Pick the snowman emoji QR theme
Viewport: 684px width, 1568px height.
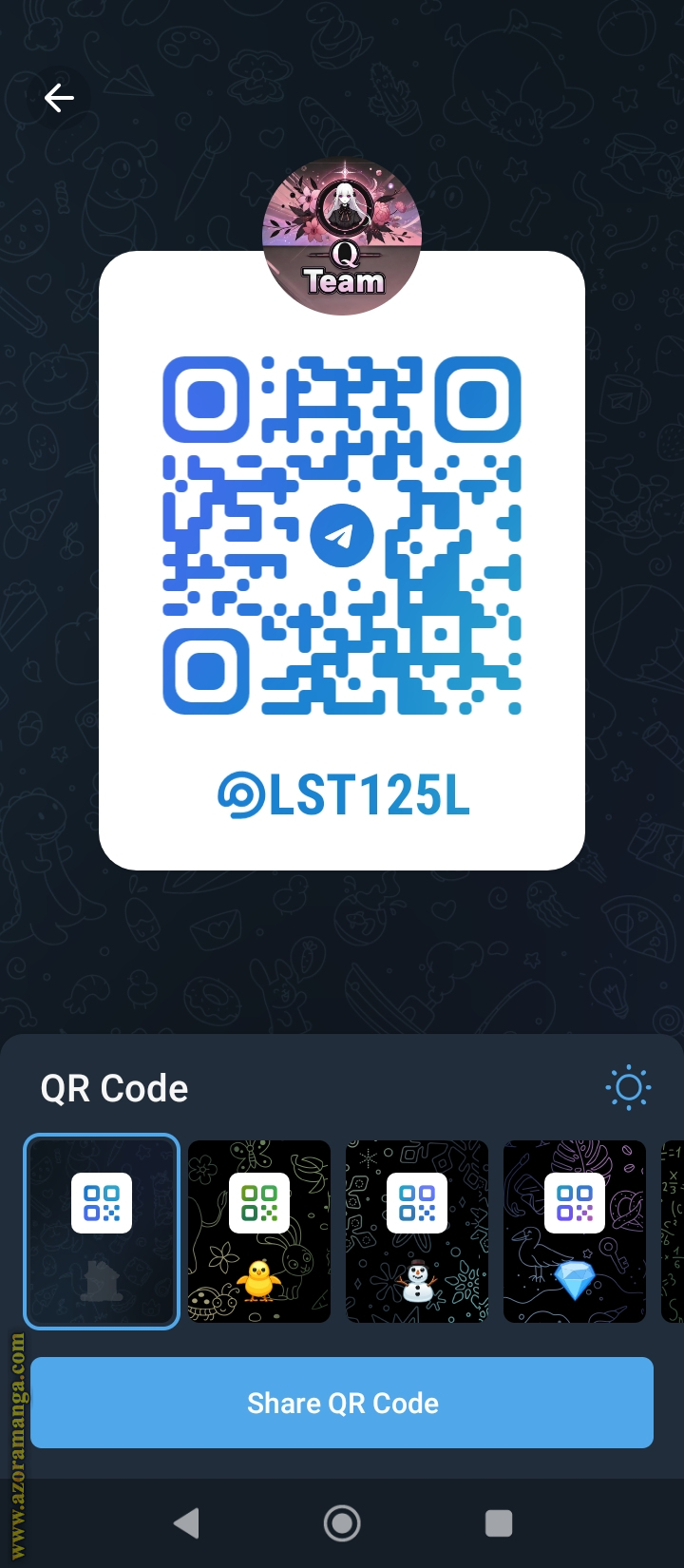click(x=417, y=1231)
